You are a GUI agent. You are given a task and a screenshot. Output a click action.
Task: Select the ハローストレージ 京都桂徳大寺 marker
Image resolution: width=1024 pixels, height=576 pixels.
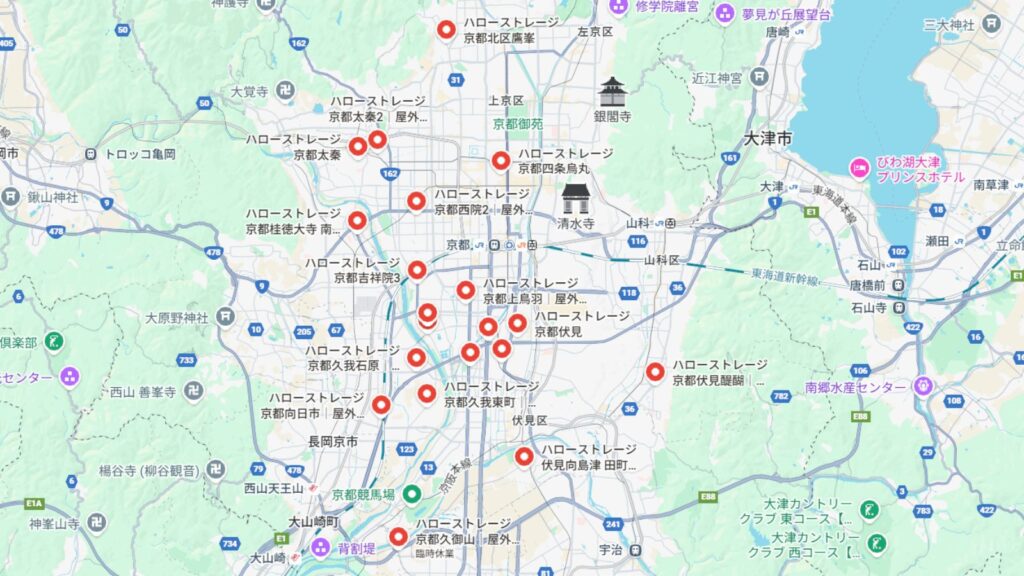357,220
